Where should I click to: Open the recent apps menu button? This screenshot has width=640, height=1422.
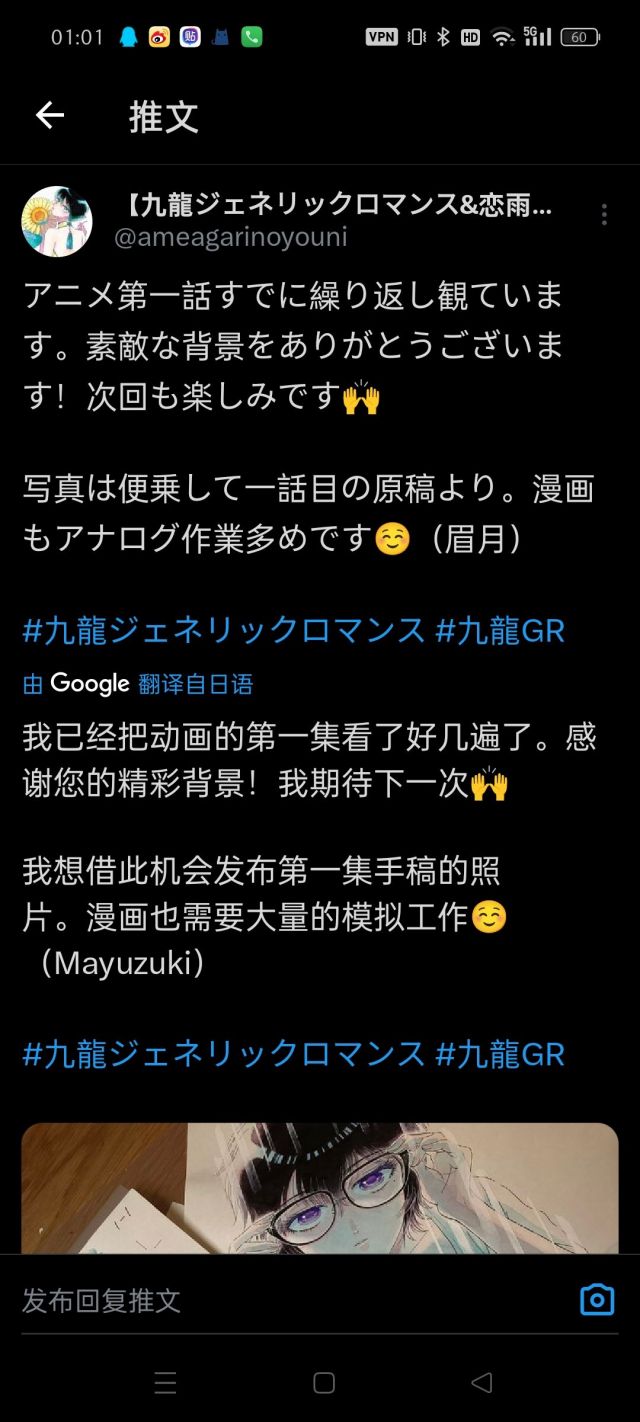pyautogui.click(x=166, y=1383)
